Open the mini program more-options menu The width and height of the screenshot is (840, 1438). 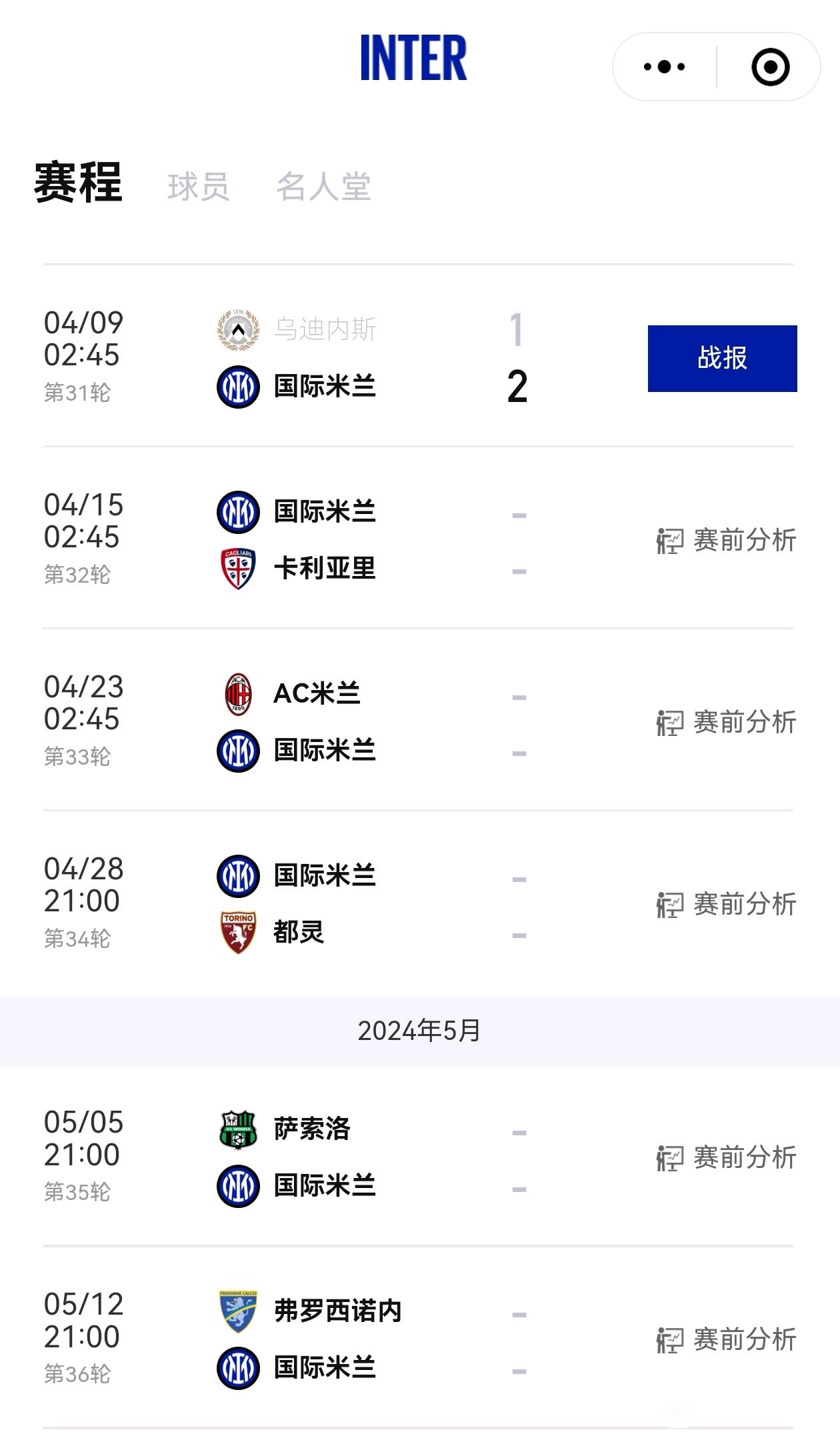pyautogui.click(x=664, y=67)
